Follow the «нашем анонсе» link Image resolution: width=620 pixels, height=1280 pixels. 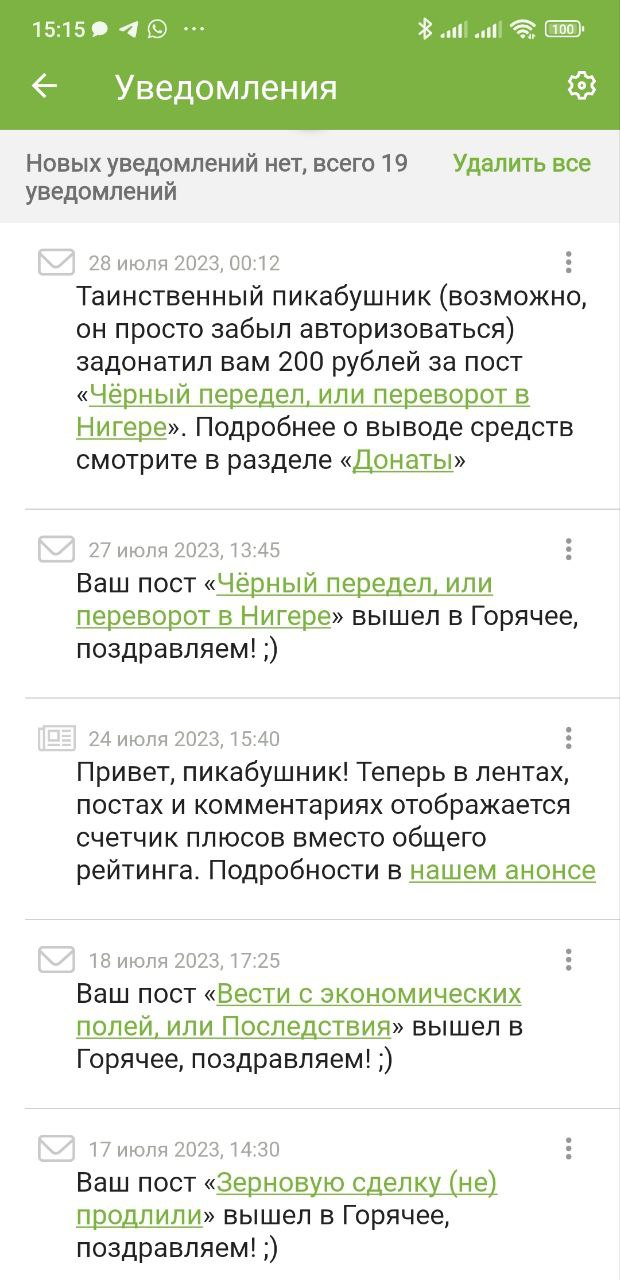502,871
